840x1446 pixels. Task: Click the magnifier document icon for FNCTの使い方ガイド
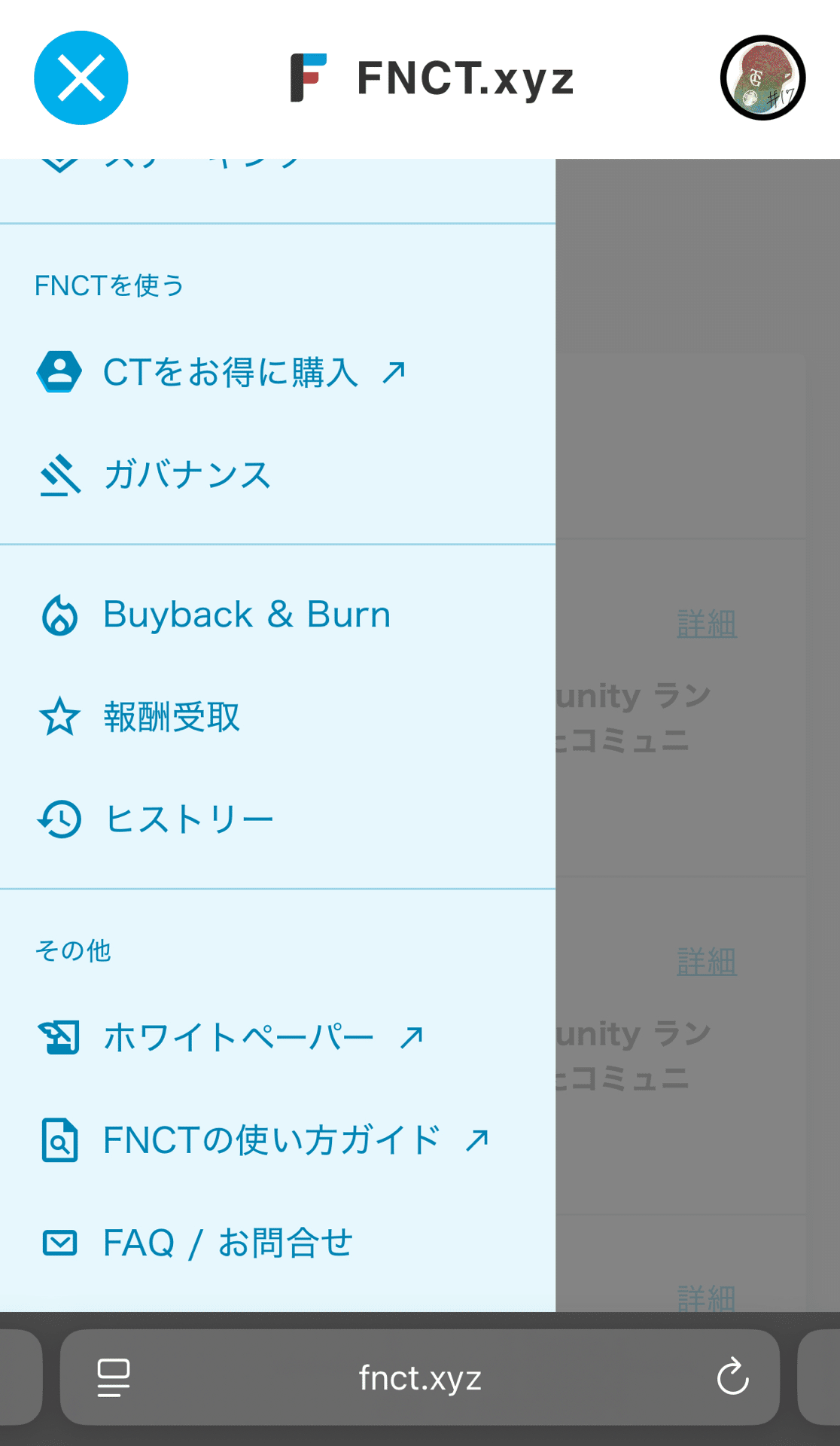coord(59,1141)
